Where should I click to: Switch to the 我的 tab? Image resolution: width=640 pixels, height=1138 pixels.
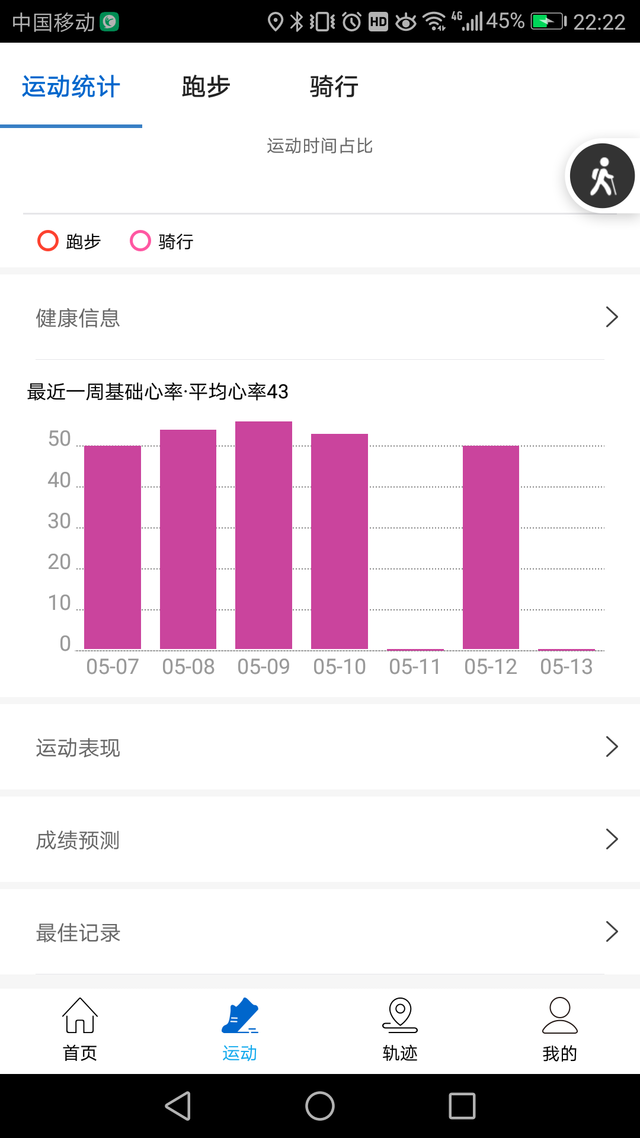click(559, 1031)
